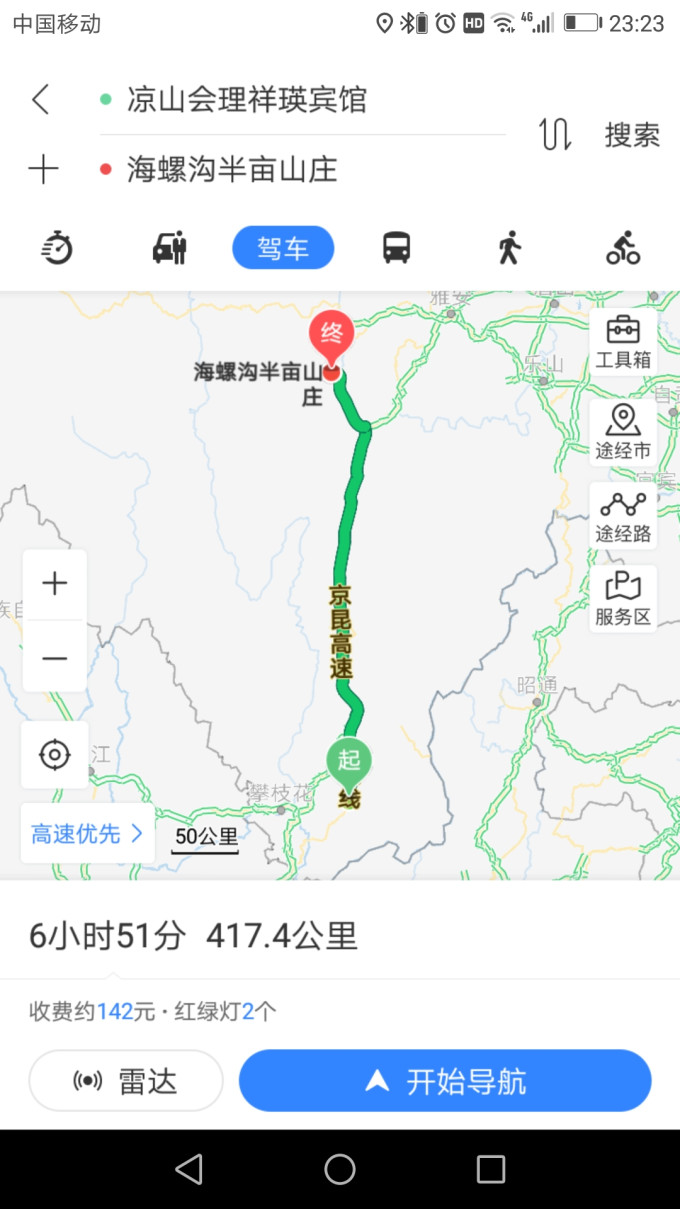
Task: Switch to the cycling route tab
Action: 623,247
